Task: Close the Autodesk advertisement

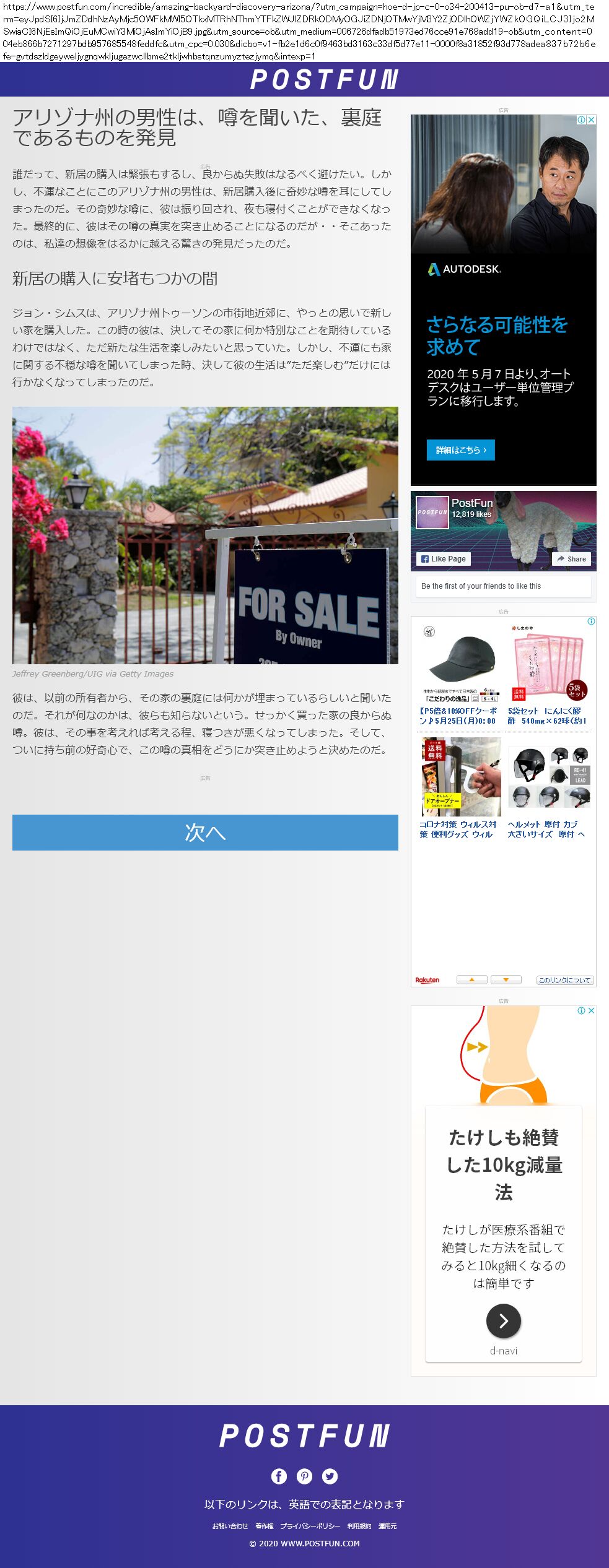Action: tap(592, 120)
